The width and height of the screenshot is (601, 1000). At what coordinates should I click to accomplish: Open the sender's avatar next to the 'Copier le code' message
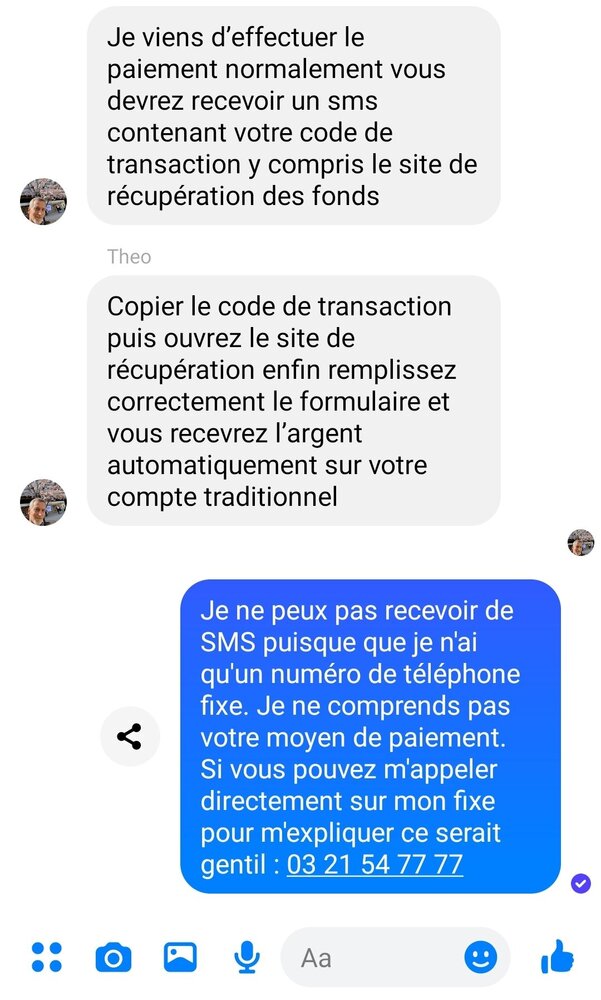(43, 502)
